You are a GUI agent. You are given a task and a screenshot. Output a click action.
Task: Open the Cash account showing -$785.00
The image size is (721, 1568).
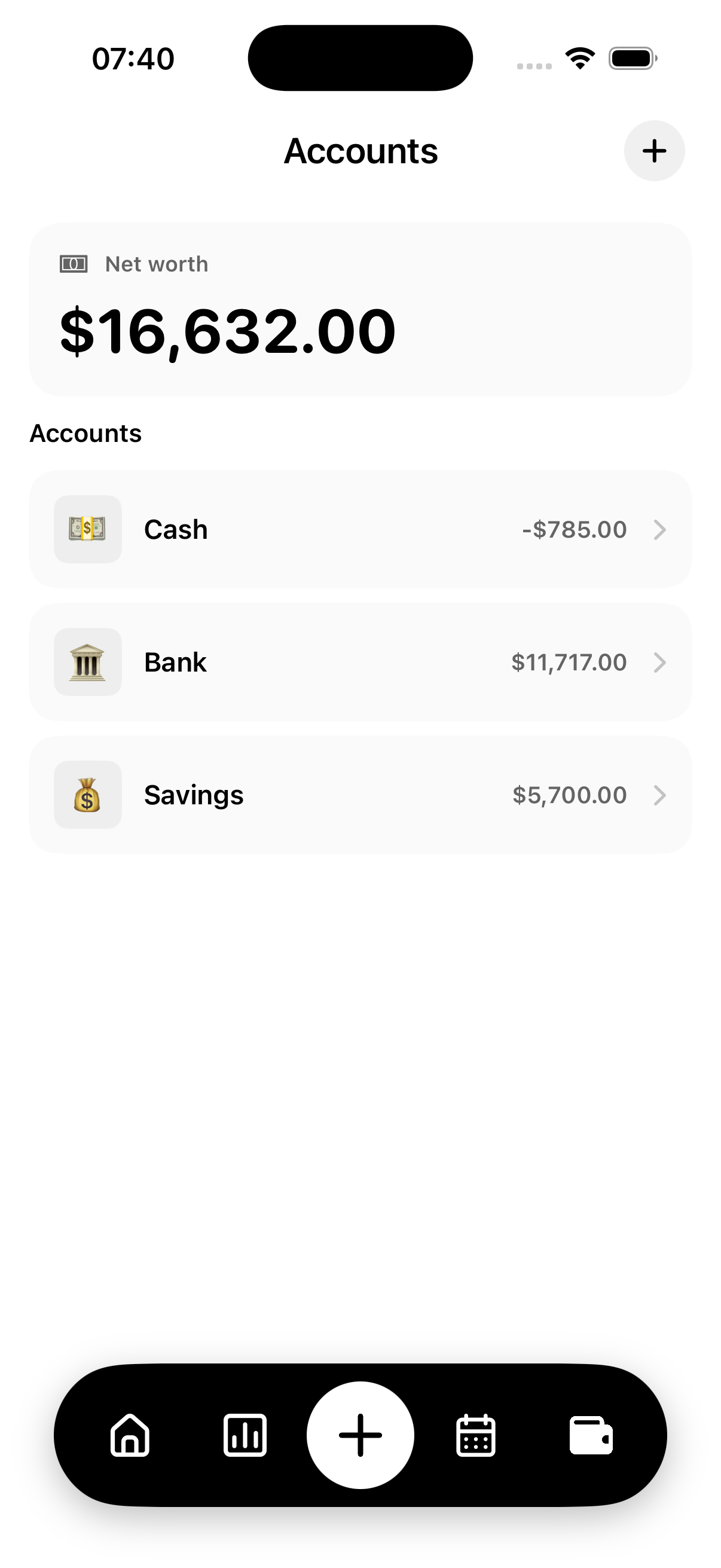[360, 529]
